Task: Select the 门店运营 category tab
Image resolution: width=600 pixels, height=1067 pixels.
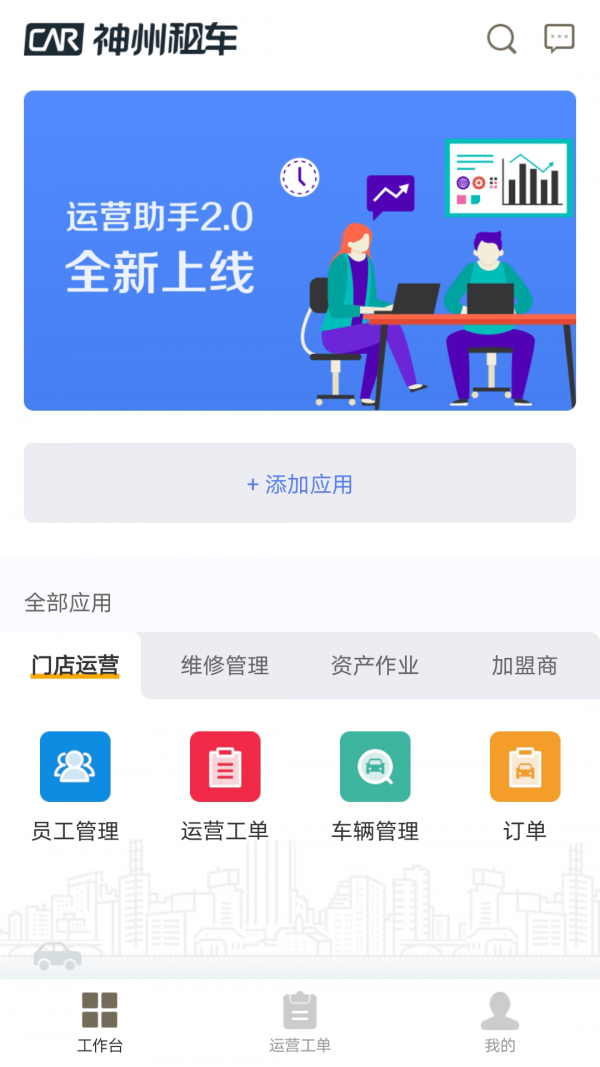Action: (75, 665)
